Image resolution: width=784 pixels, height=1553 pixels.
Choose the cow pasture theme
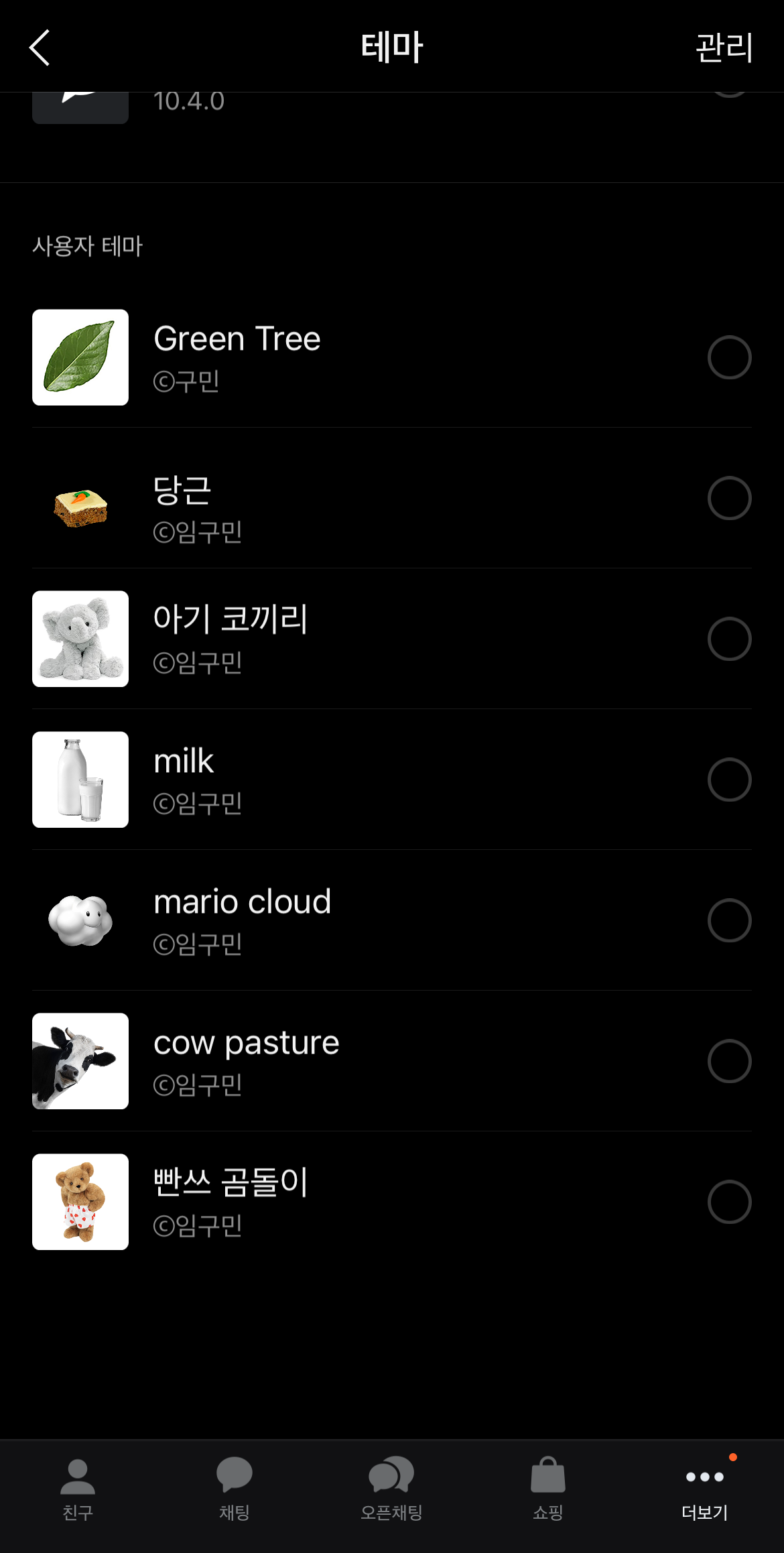pyautogui.click(x=729, y=1061)
